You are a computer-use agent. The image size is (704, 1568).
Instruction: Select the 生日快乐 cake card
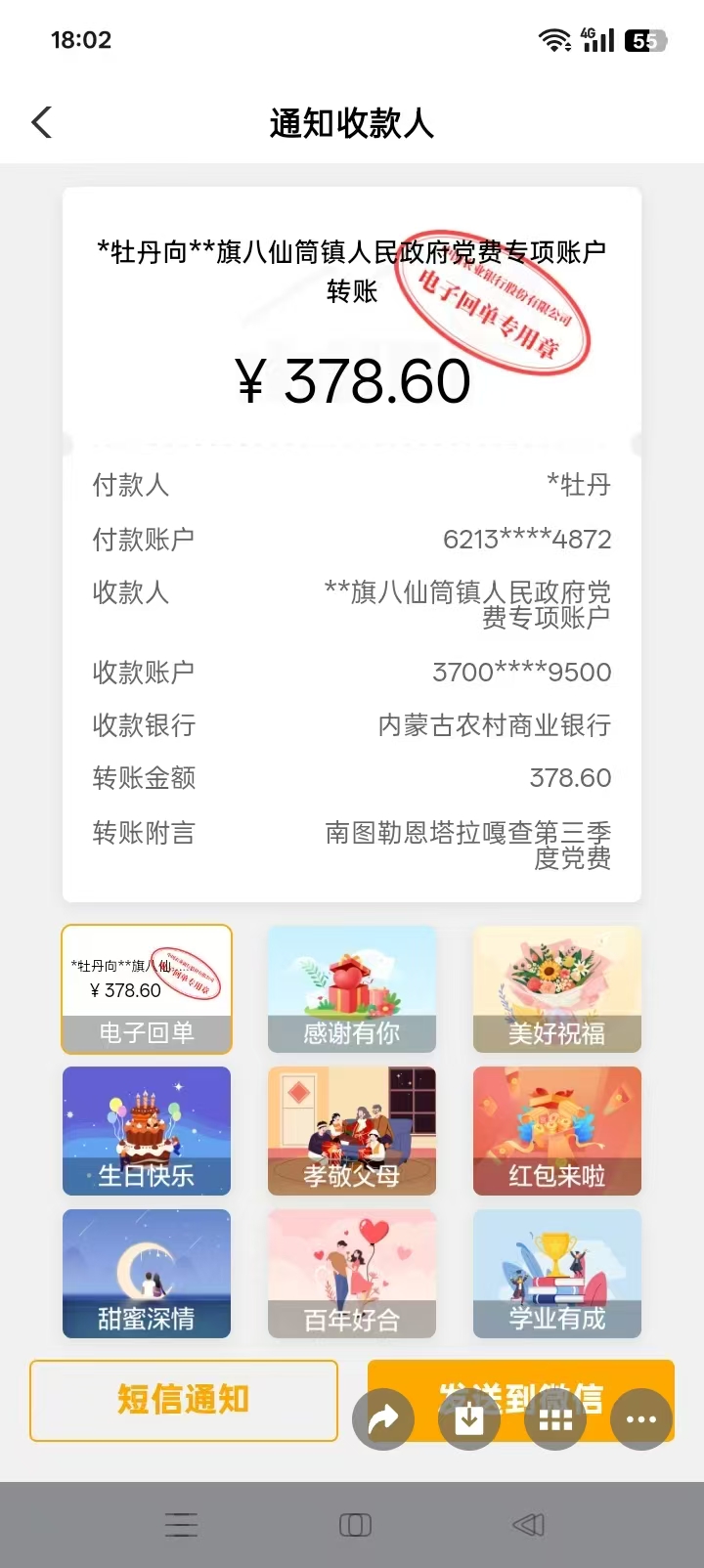[x=147, y=1131]
